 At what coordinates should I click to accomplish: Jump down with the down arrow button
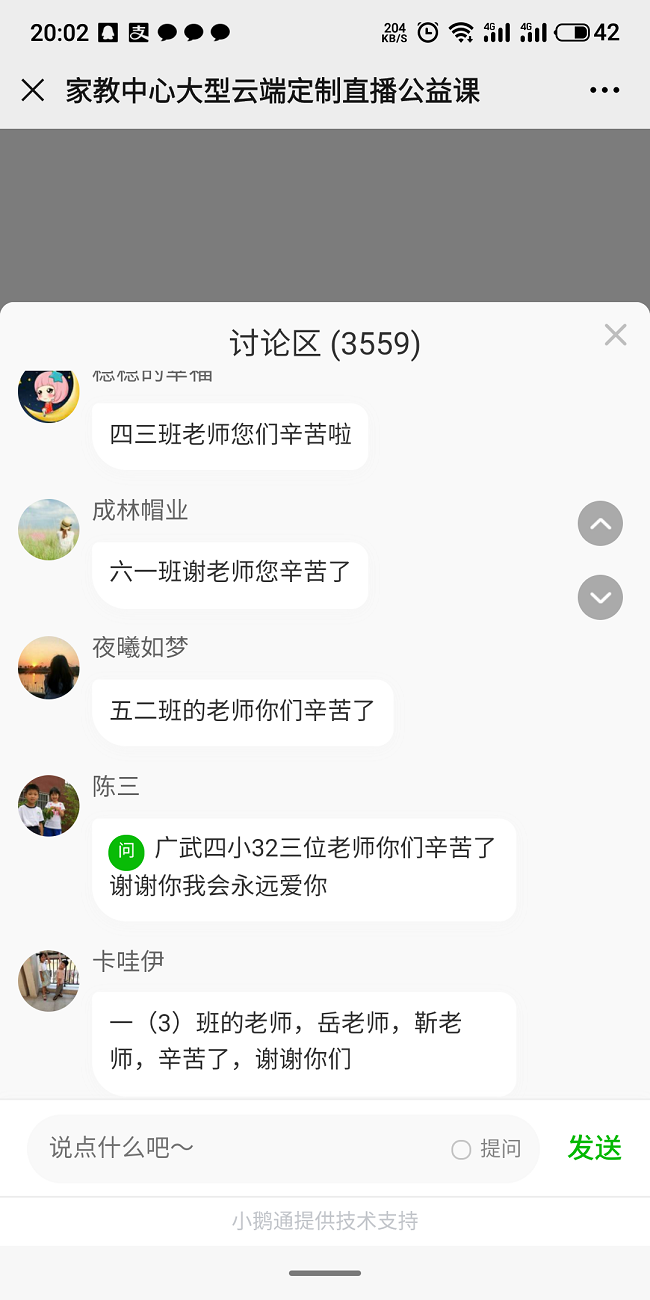[600, 598]
